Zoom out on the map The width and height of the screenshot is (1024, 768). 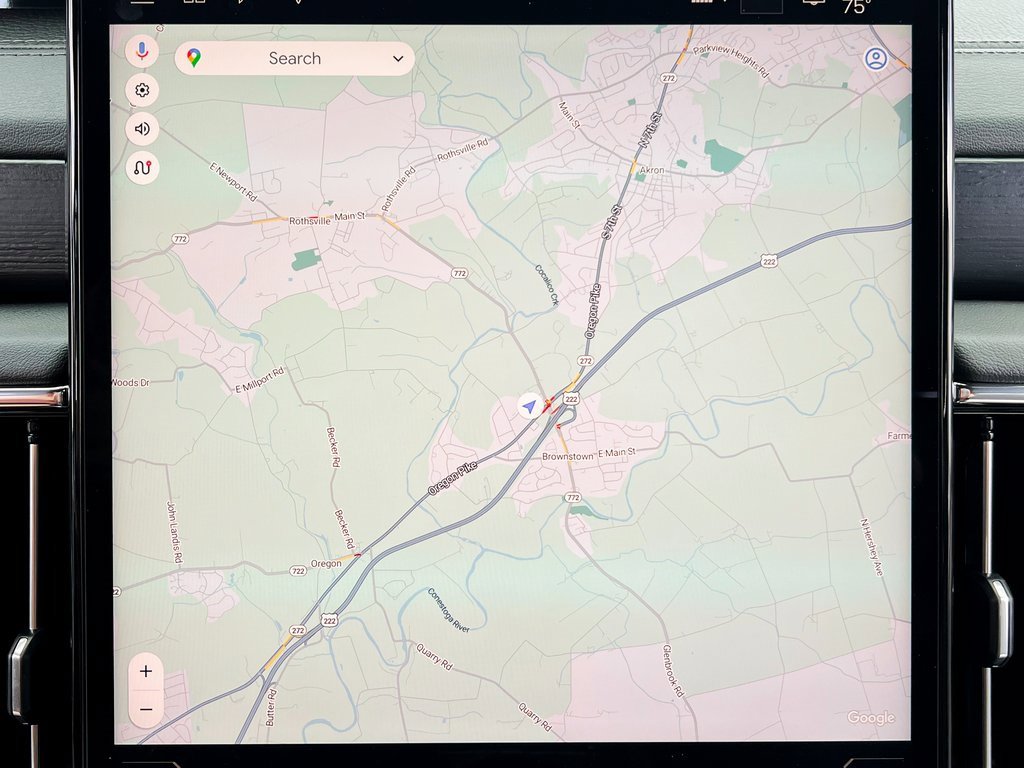tap(146, 709)
